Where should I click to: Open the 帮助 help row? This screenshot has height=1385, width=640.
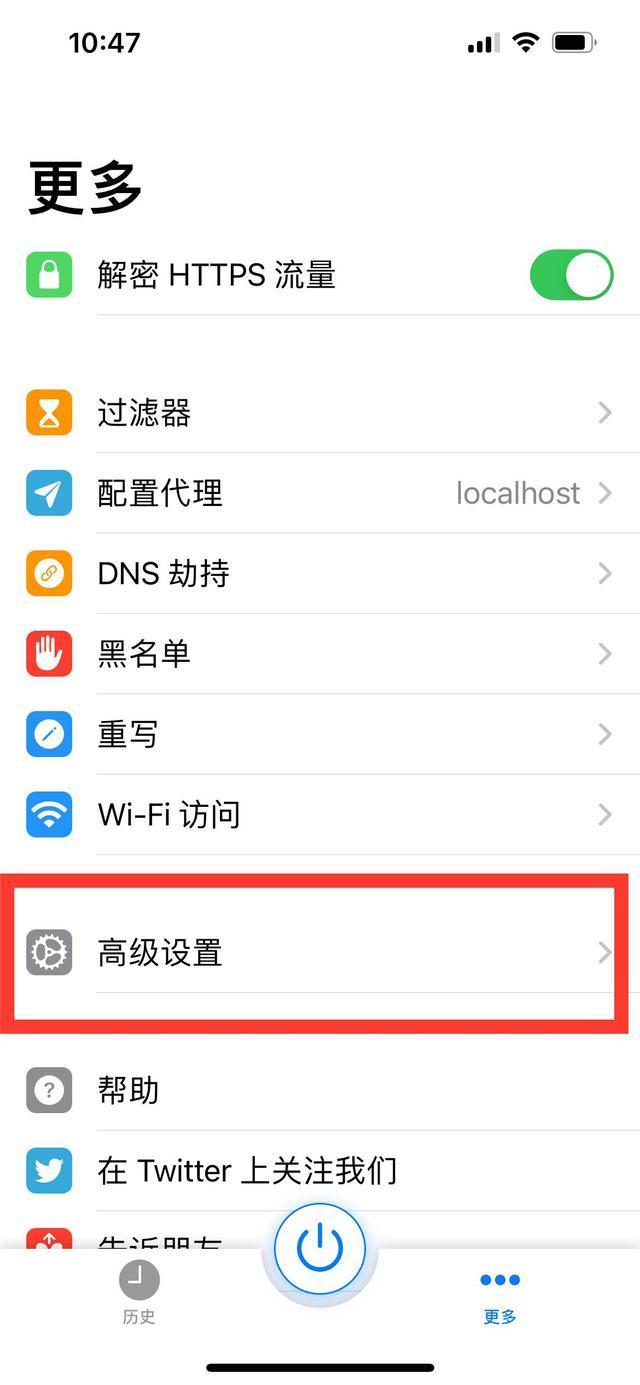[x=320, y=1090]
